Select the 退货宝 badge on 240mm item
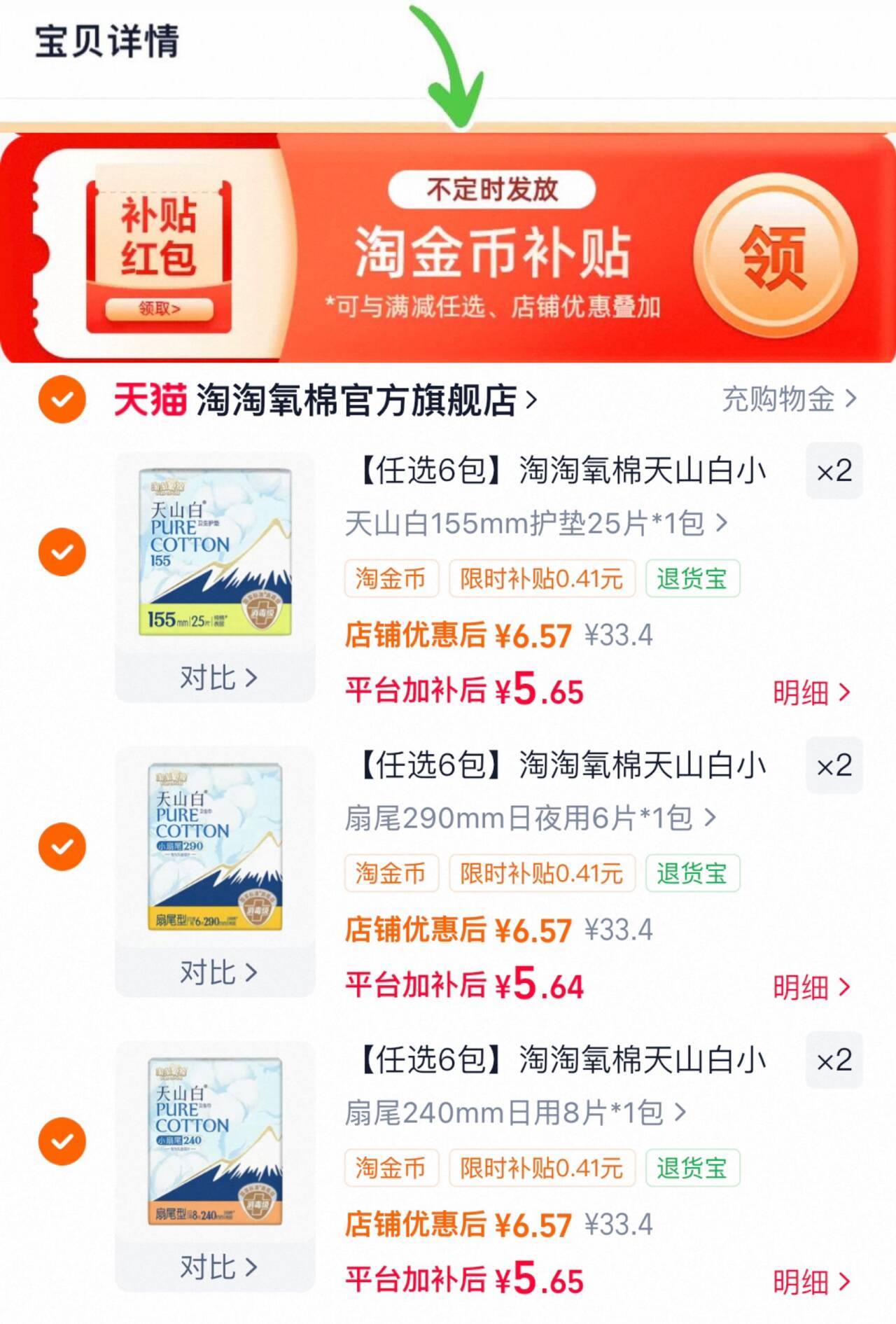The width and height of the screenshot is (896, 1324). coord(692,1168)
